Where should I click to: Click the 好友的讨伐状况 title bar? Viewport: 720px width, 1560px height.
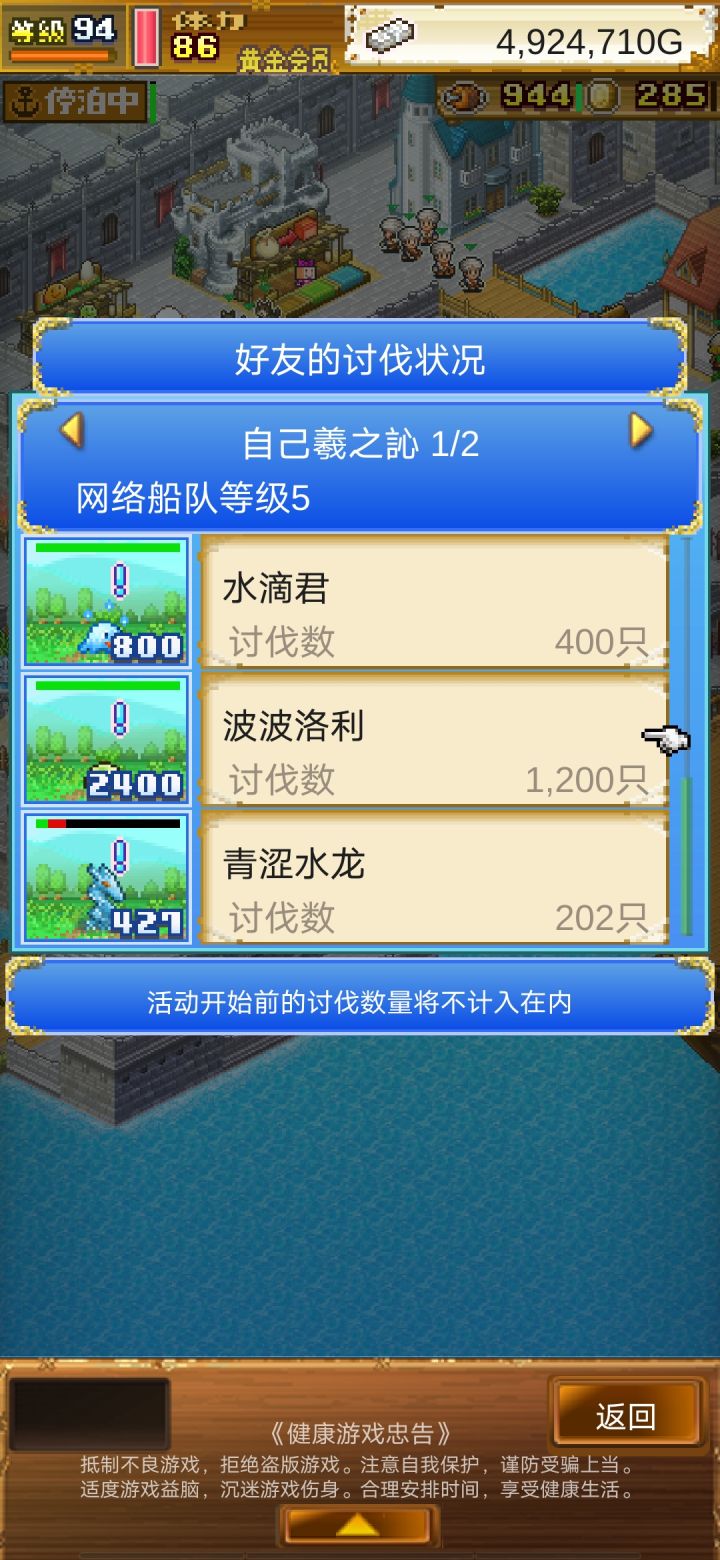point(360,363)
